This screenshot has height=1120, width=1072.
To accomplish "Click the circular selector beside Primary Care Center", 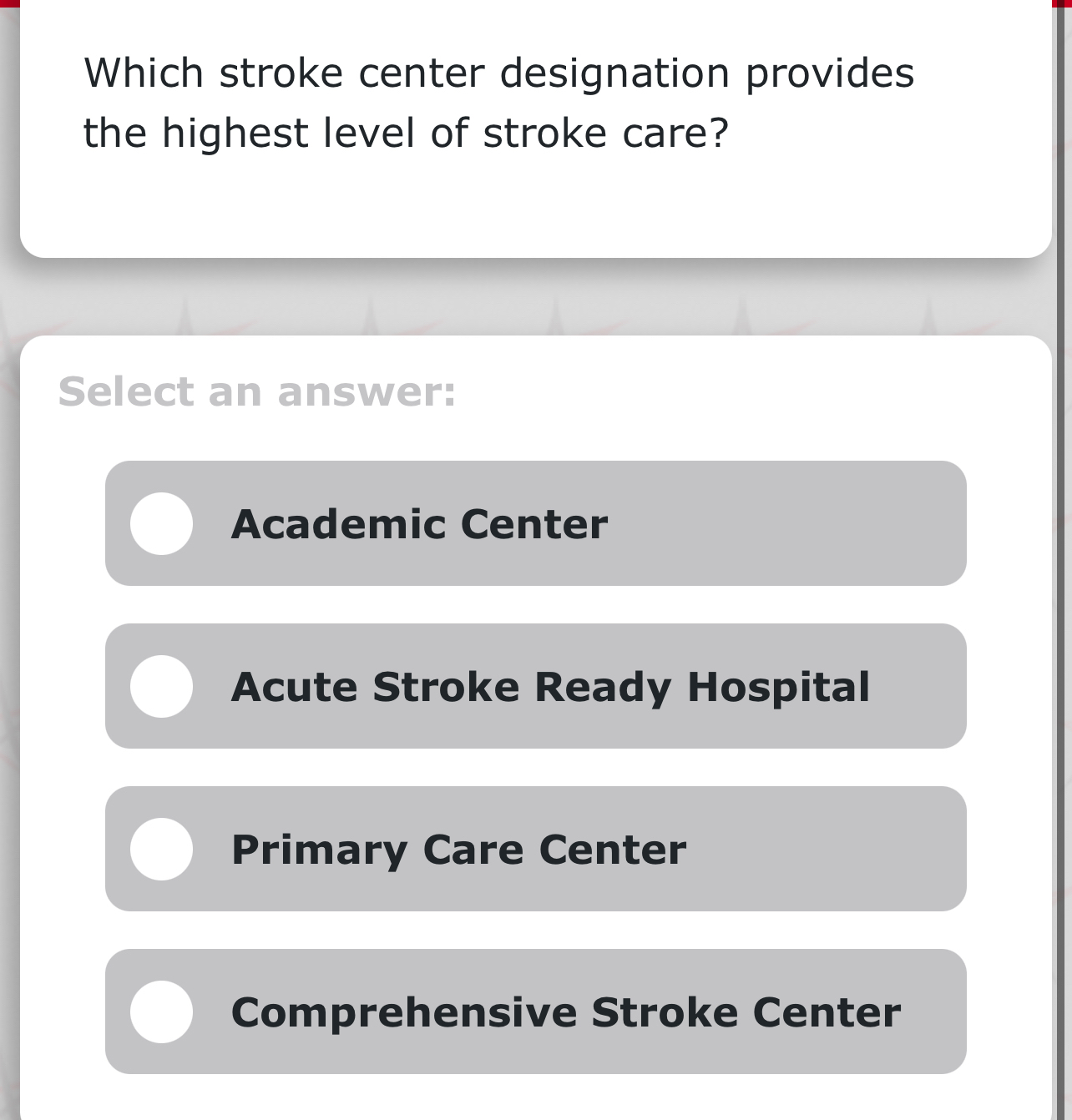I will click(x=162, y=849).
